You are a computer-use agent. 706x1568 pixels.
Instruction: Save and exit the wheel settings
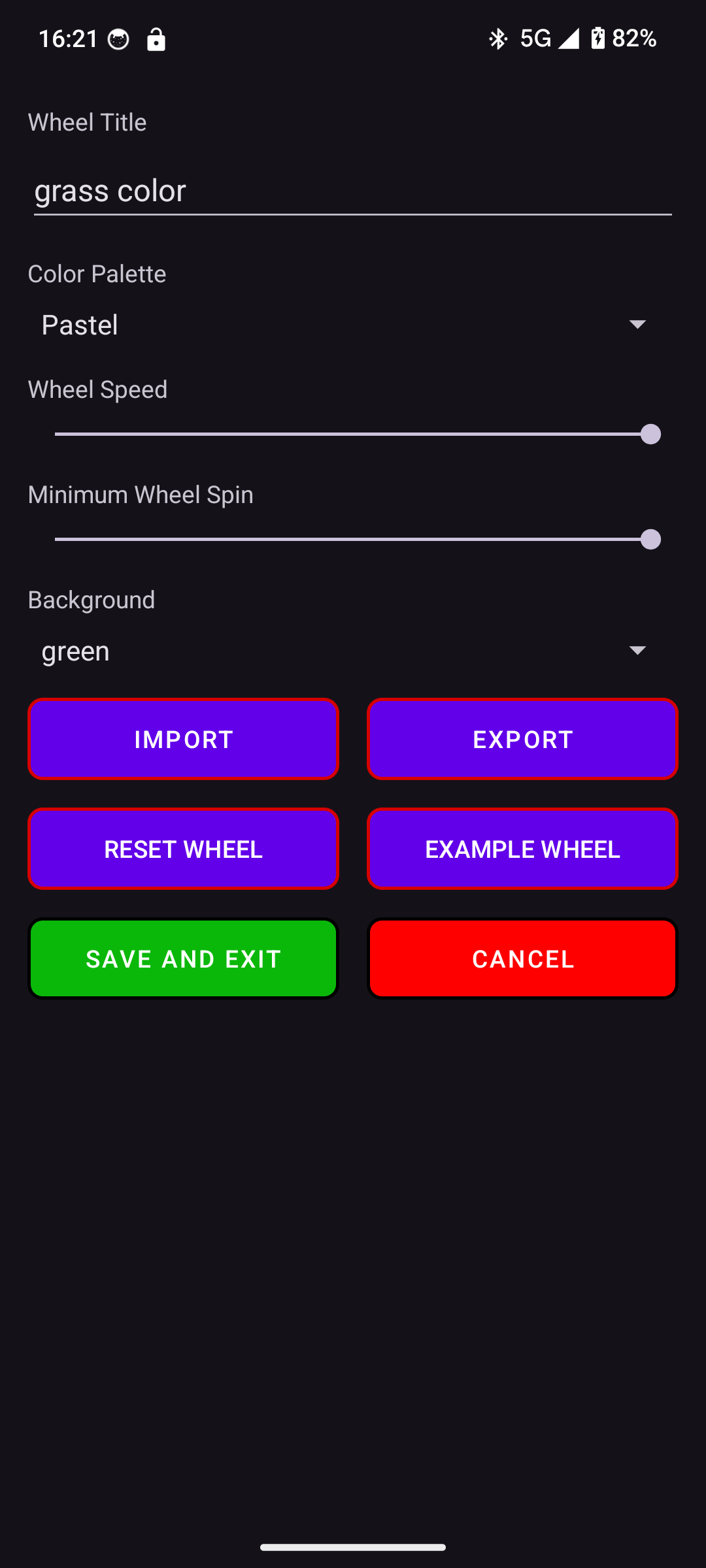(x=184, y=958)
